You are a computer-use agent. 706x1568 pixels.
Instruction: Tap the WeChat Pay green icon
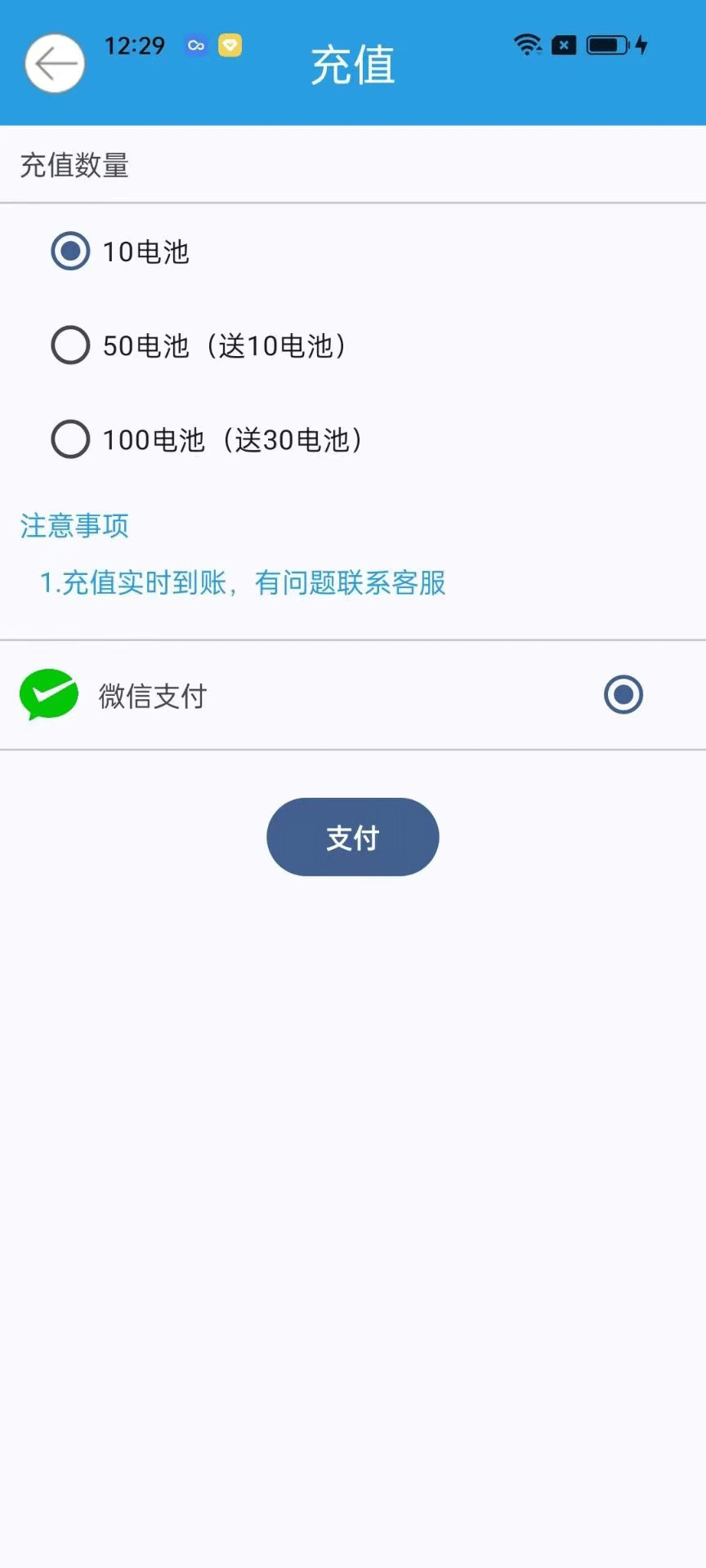pyautogui.click(x=49, y=694)
